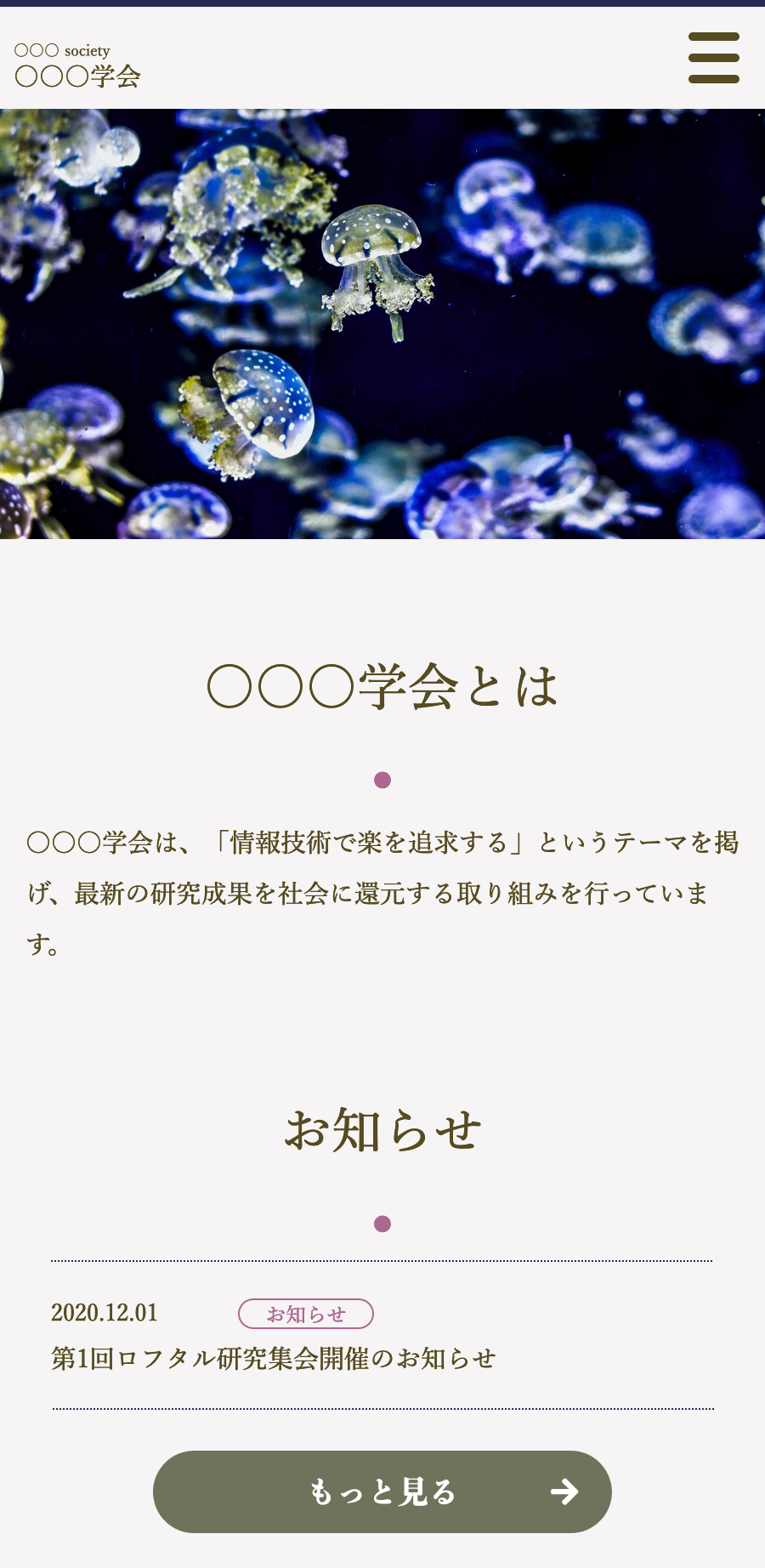The width and height of the screenshot is (765, 1568).
Task: Tap the ○○○学会 site logo
Action: coord(77,65)
